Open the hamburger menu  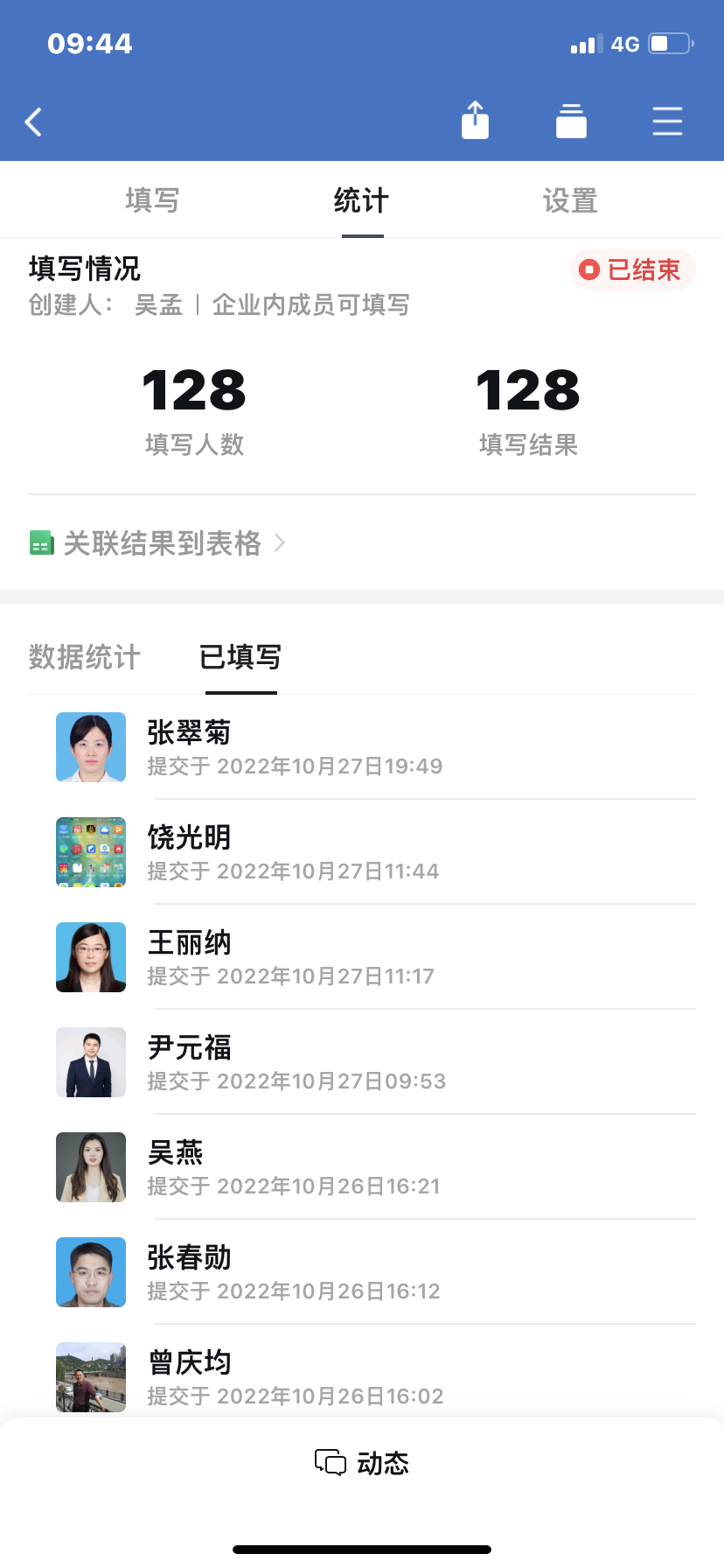pos(667,121)
